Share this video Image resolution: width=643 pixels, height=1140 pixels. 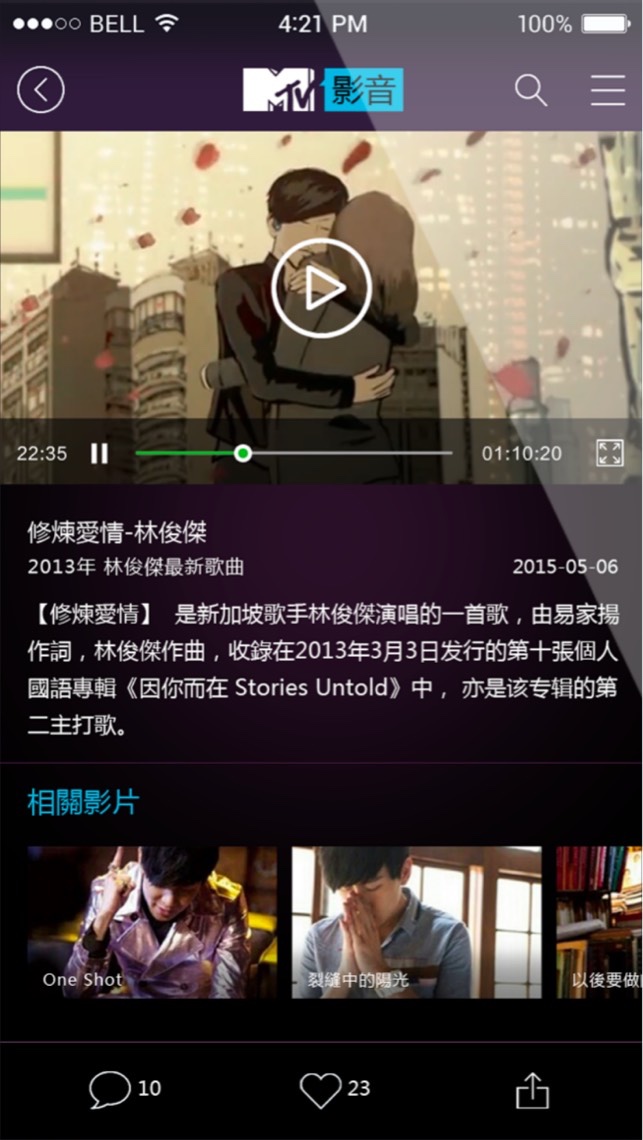(532, 1090)
